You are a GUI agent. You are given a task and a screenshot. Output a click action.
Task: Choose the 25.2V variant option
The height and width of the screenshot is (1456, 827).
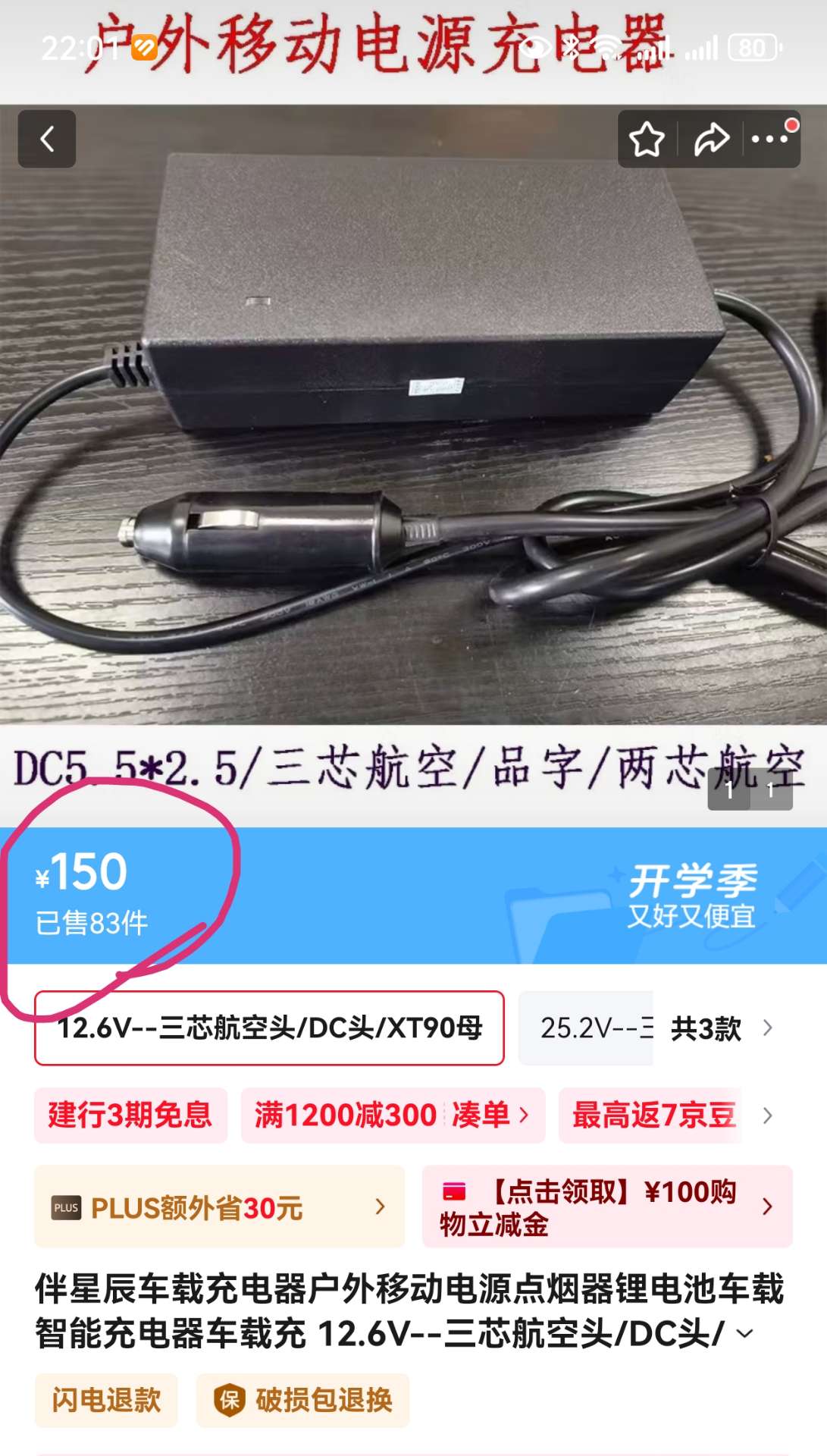pyautogui.click(x=585, y=1028)
